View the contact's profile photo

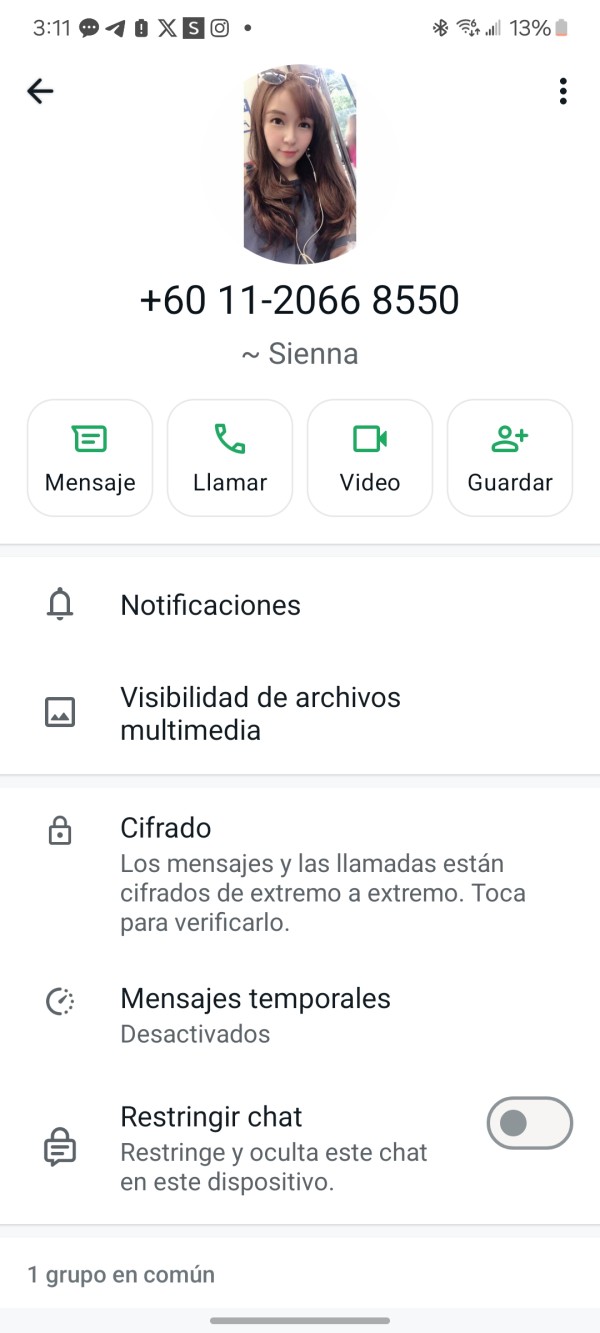[300, 165]
